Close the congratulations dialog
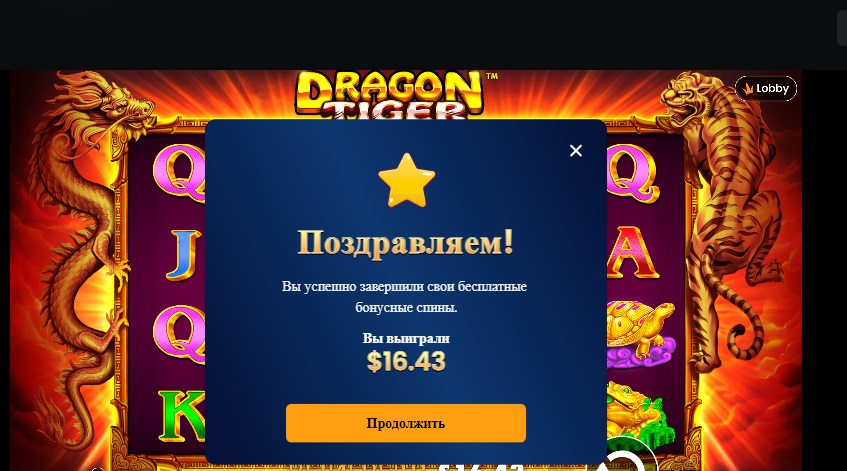Image resolution: width=847 pixels, height=471 pixels. (575, 151)
